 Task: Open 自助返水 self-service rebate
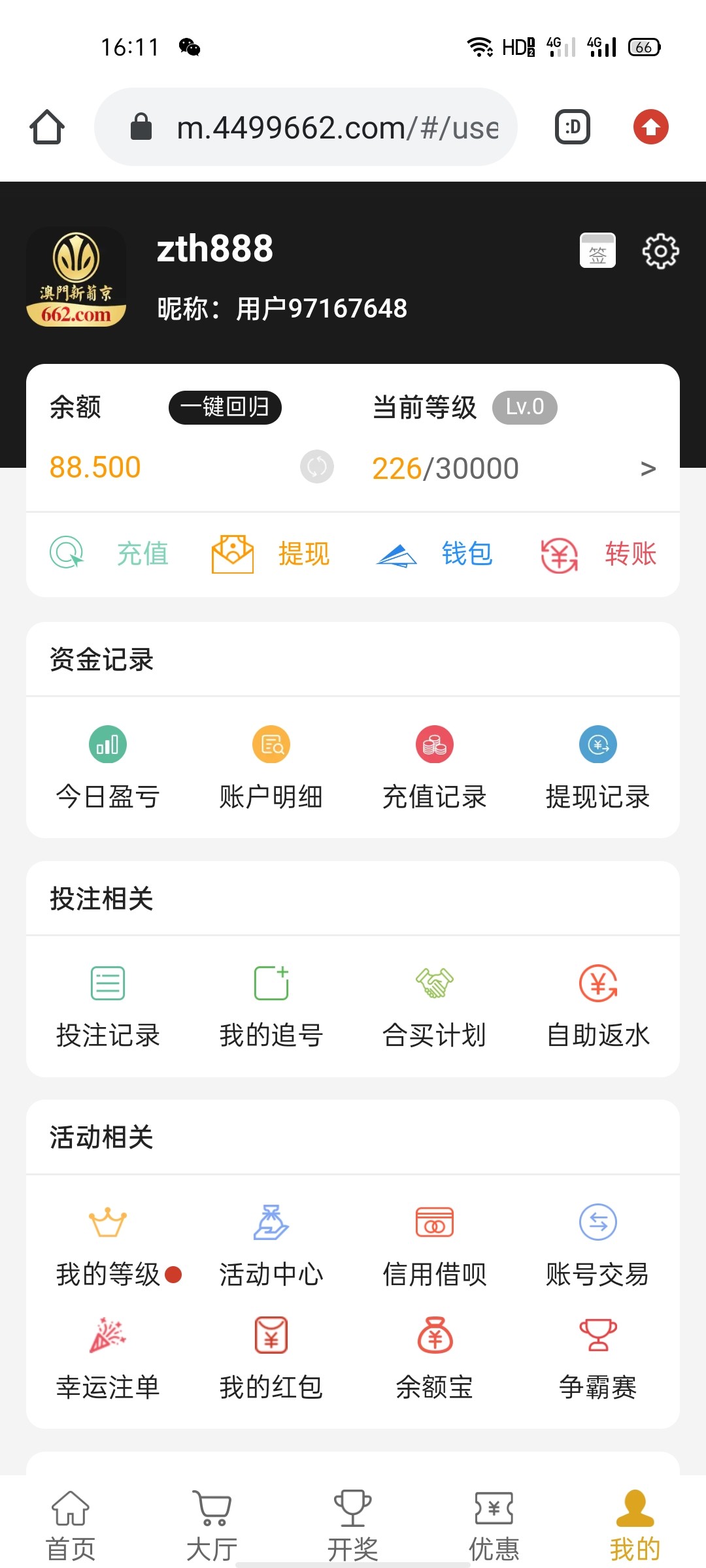pos(597,1006)
